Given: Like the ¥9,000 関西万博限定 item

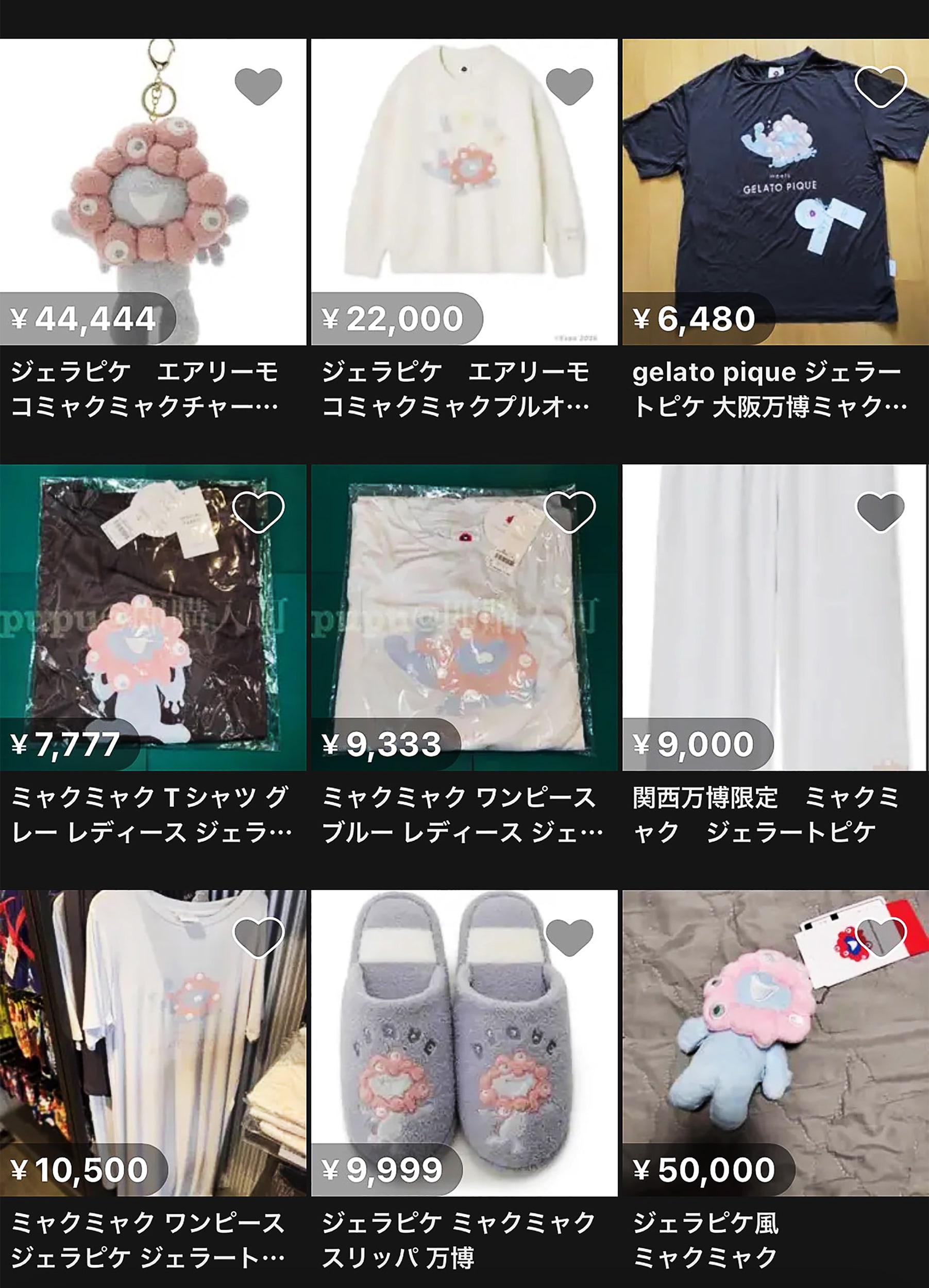Looking at the screenshot, I should [x=880, y=512].
